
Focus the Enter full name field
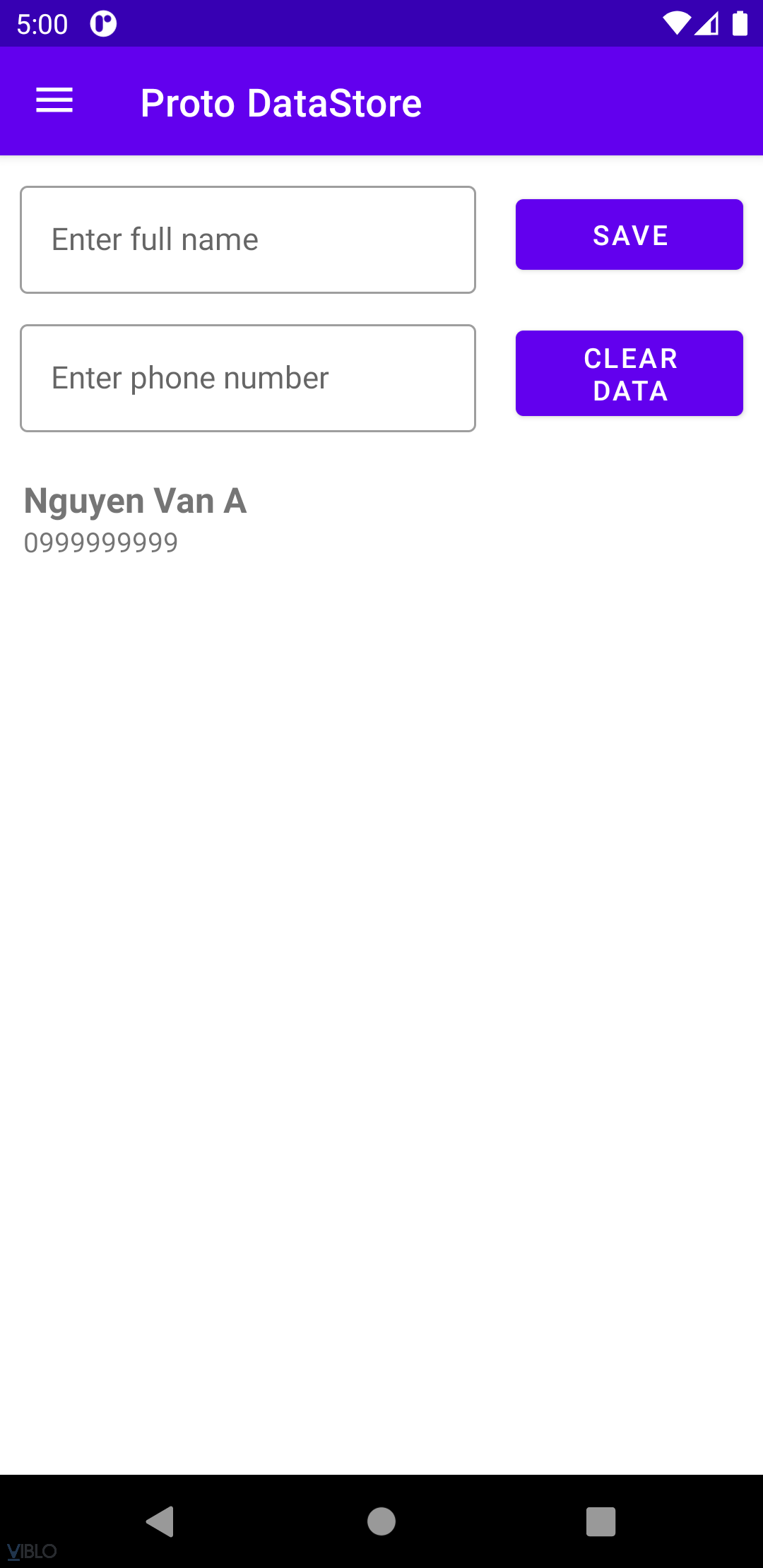pyautogui.click(x=248, y=239)
